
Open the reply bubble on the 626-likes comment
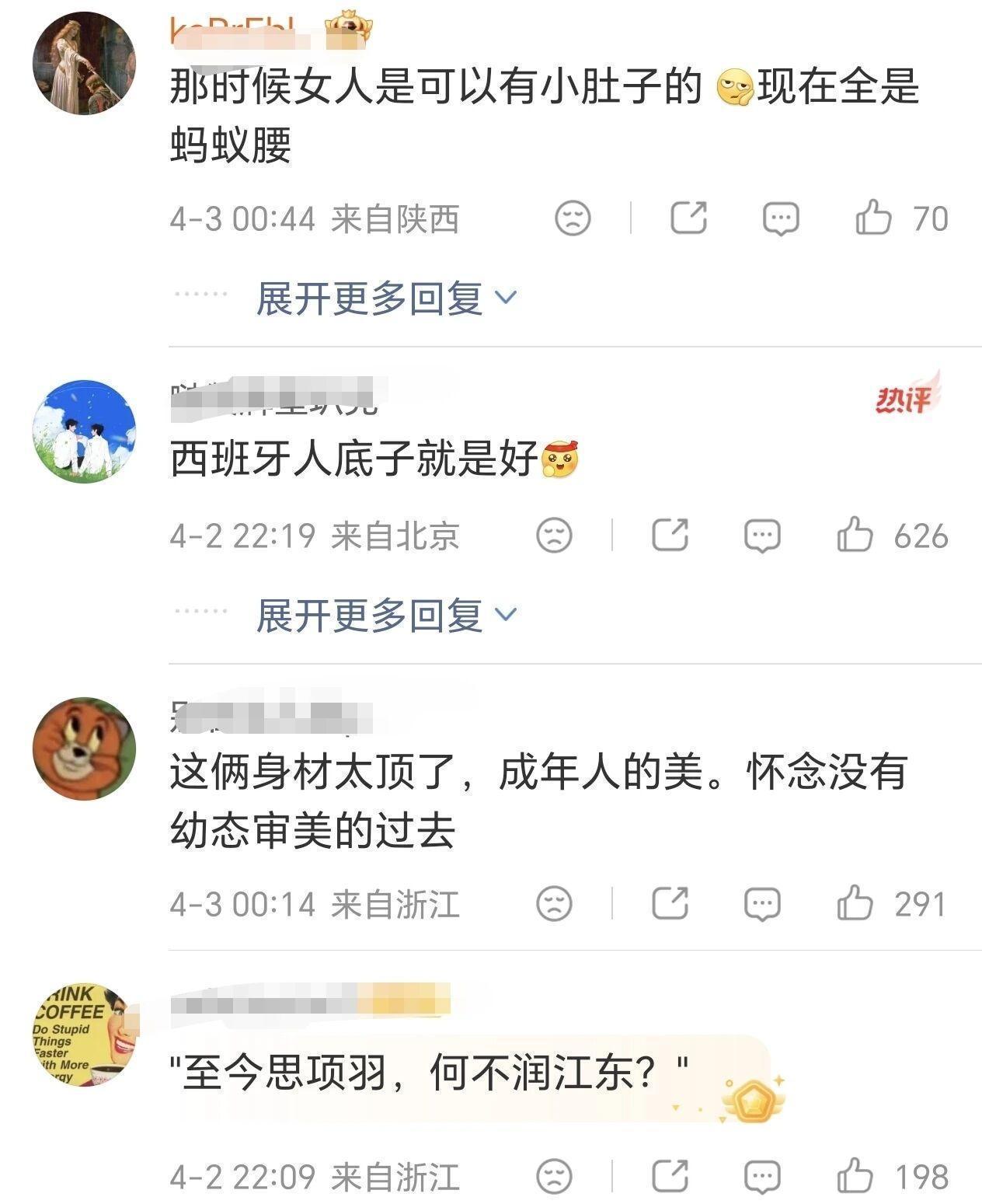coord(764,534)
